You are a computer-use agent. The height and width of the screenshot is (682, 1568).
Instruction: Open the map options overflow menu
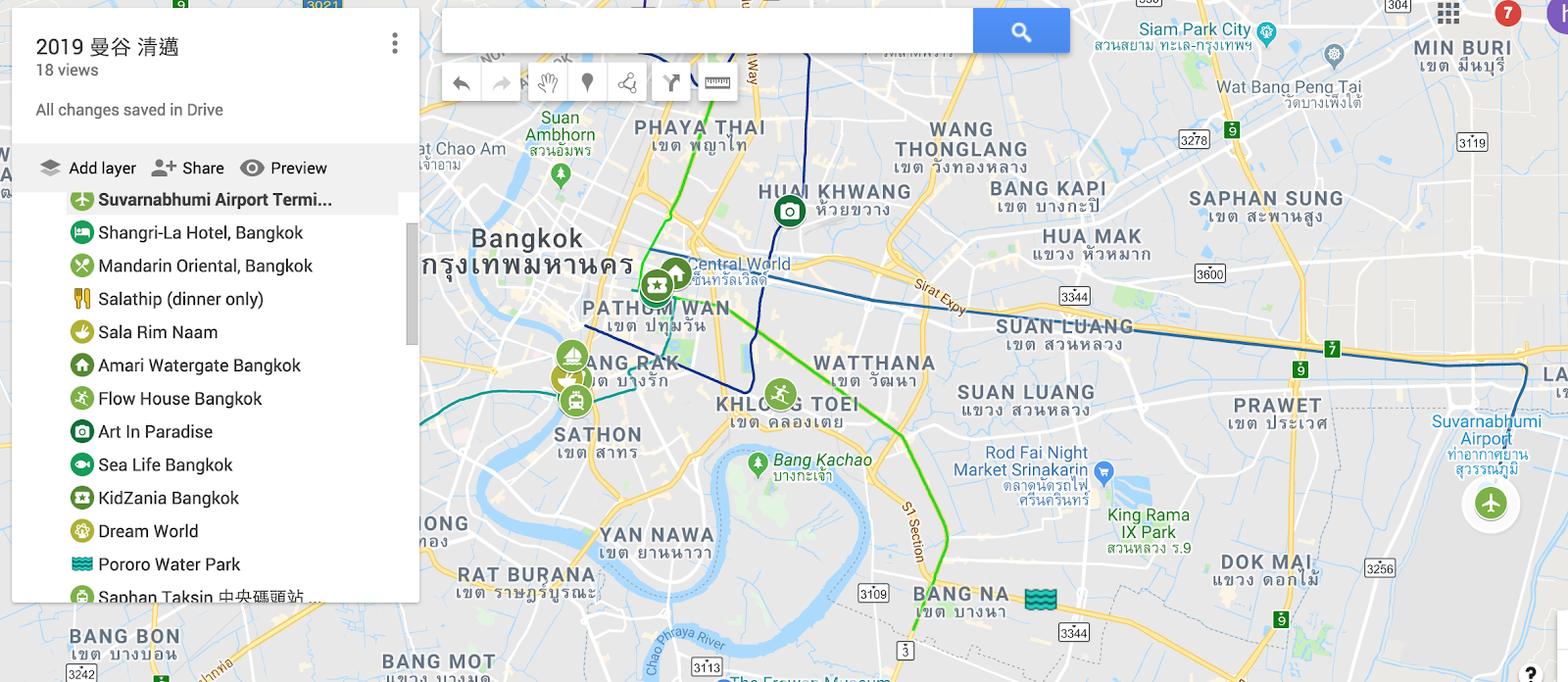pos(394,43)
